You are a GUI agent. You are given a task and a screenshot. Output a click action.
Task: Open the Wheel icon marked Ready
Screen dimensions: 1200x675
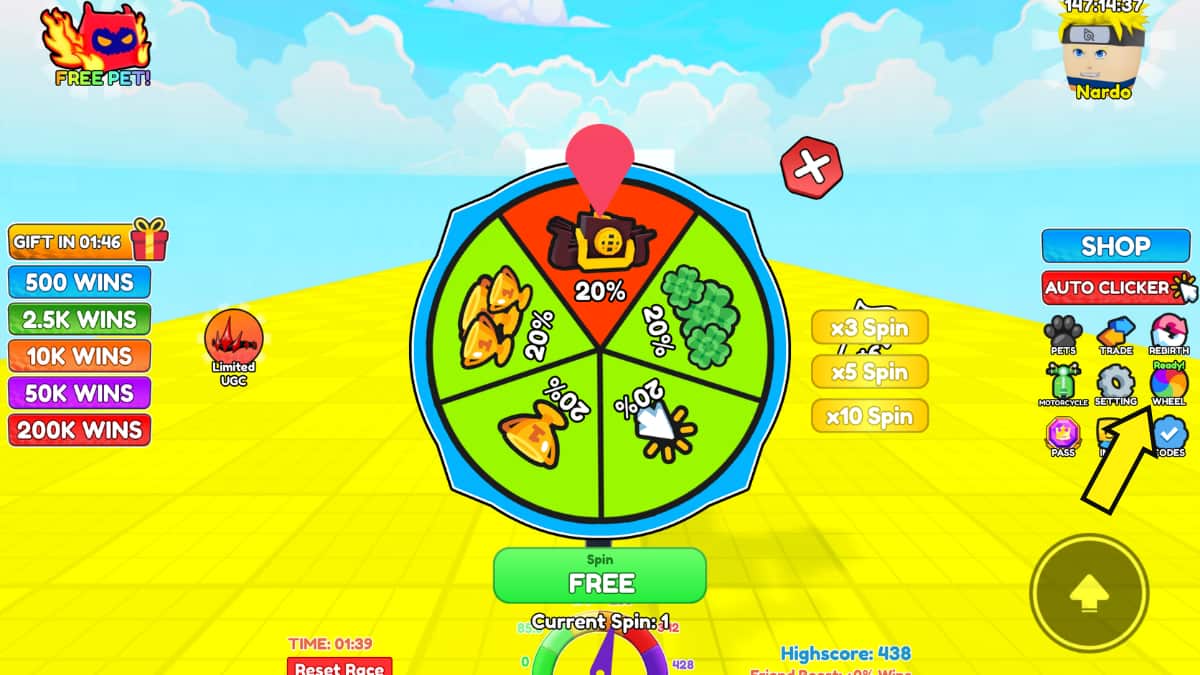1168,384
